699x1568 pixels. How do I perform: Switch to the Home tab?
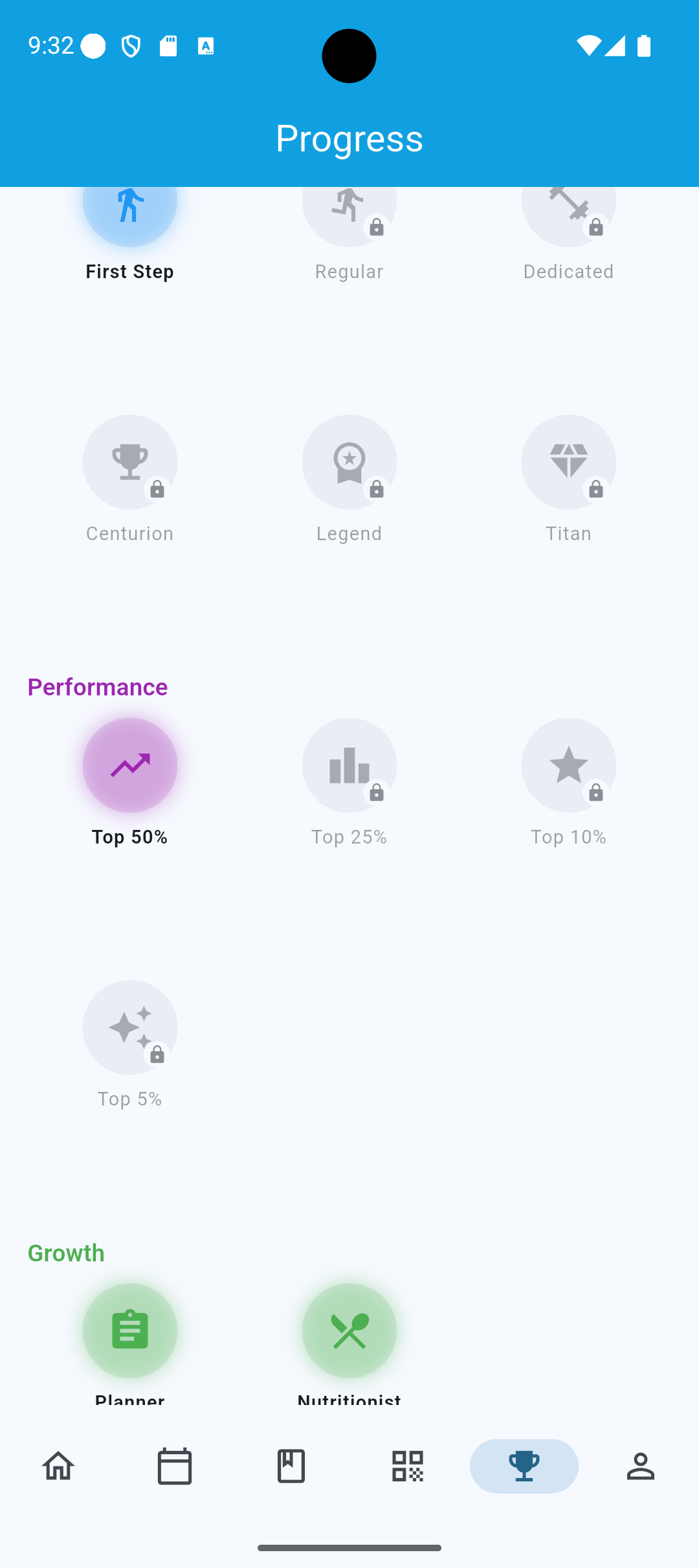point(58,1466)
